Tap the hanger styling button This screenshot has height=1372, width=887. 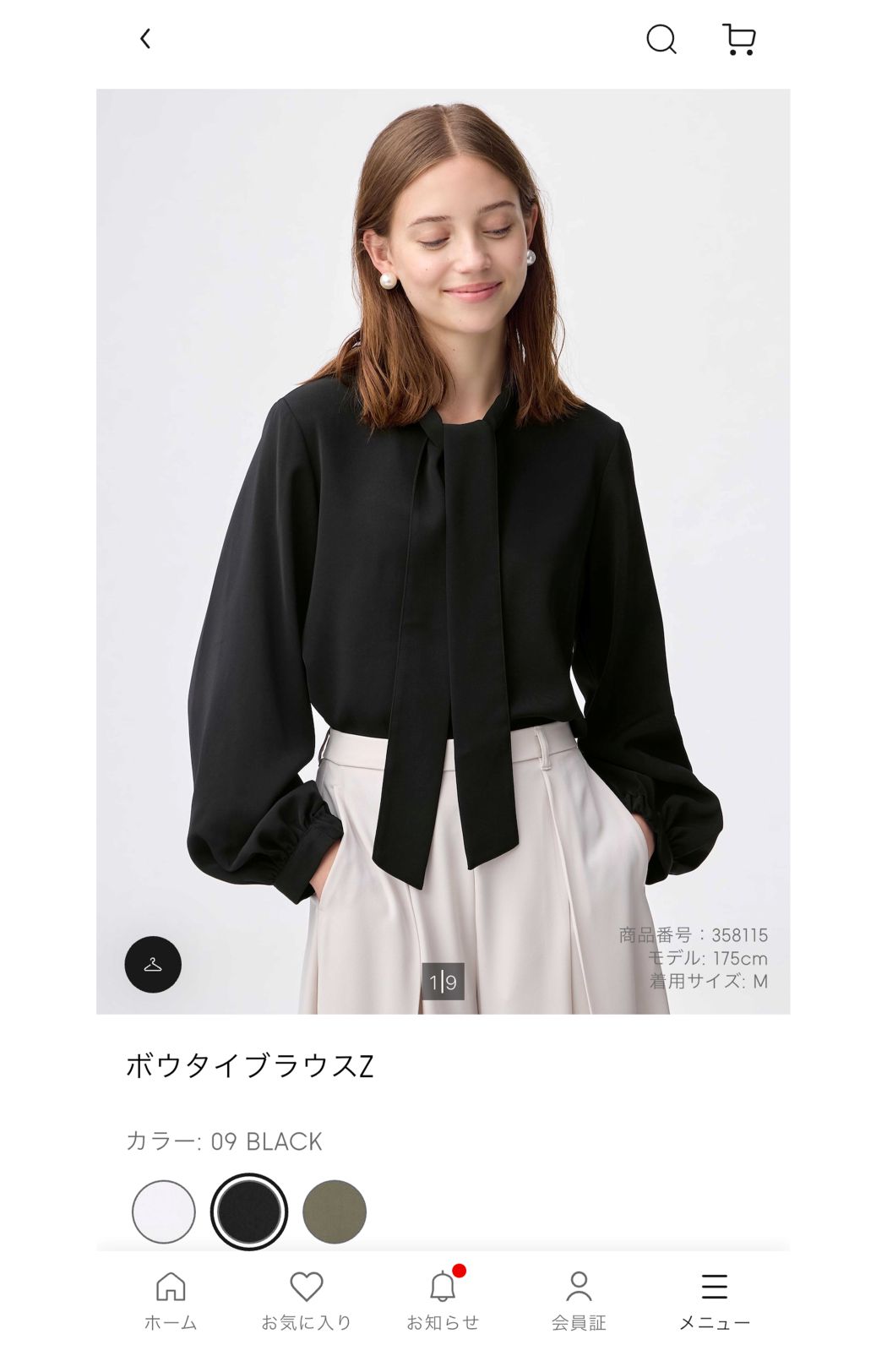tap(153, 964)
